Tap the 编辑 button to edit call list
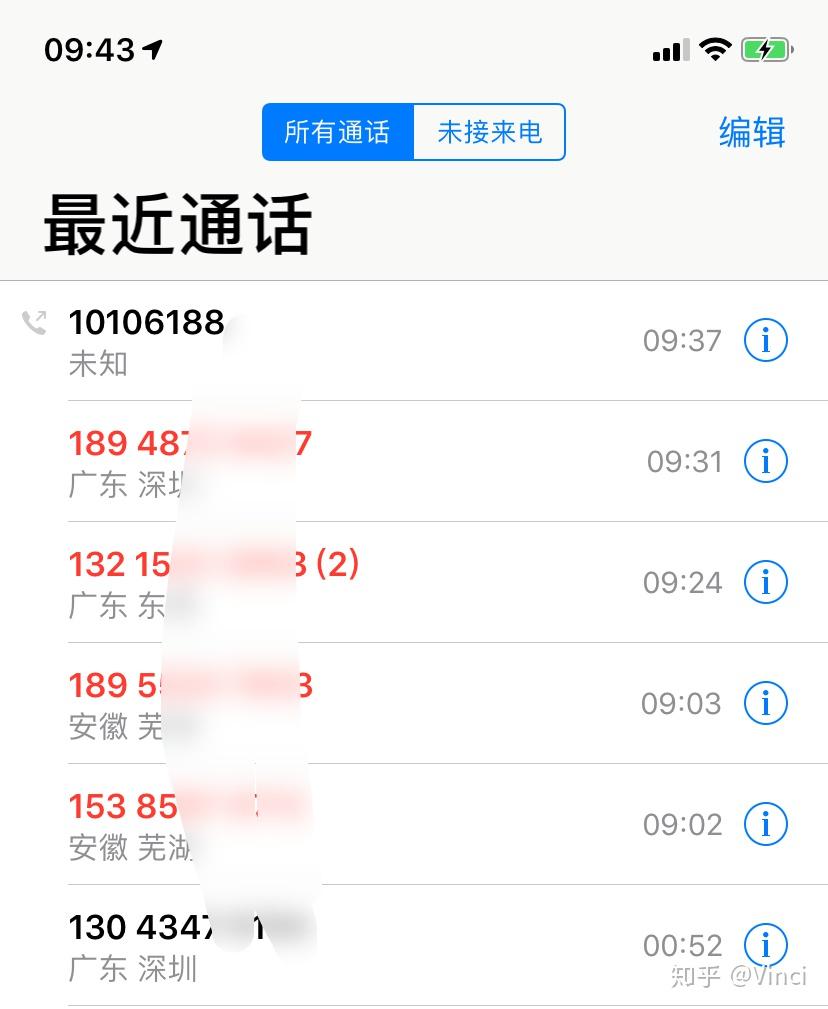Screen dimensions: 828x1009 point(751,132)
